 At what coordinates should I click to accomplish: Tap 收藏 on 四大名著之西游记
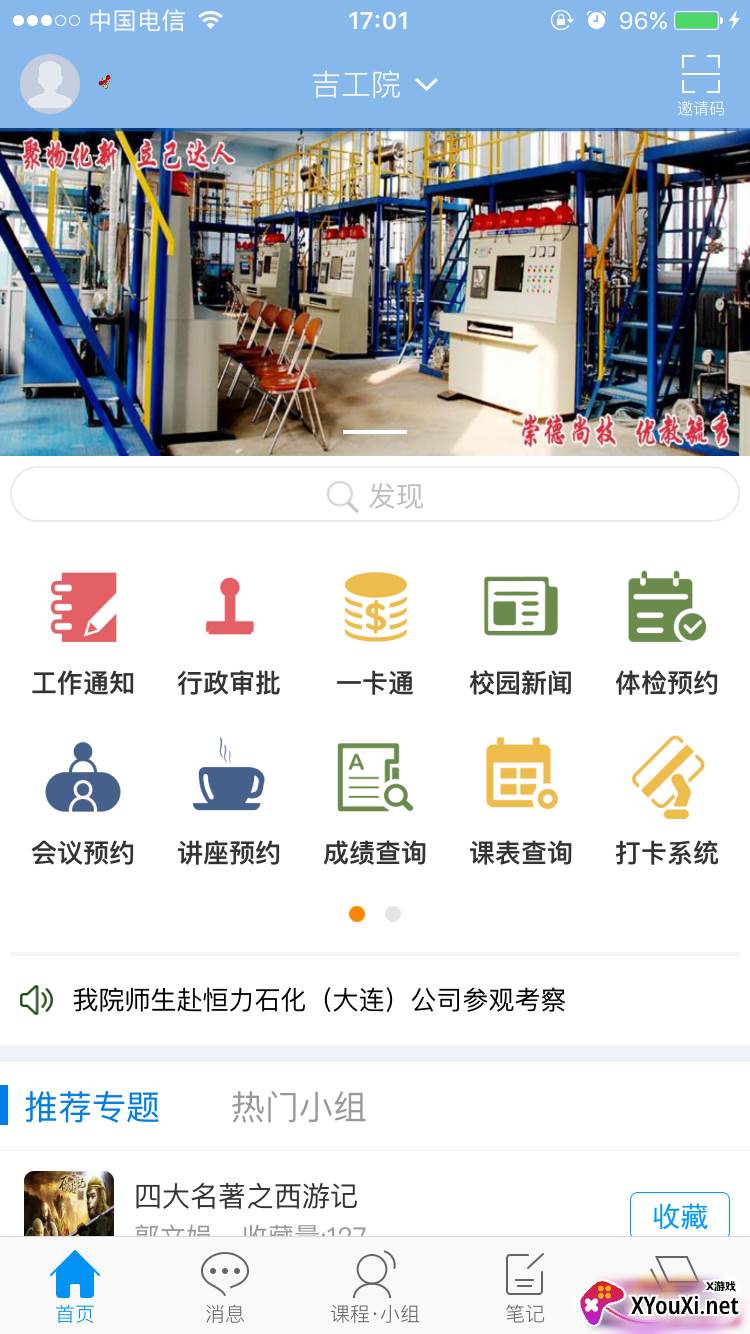pyautogui.click(x=680, y=1215)
